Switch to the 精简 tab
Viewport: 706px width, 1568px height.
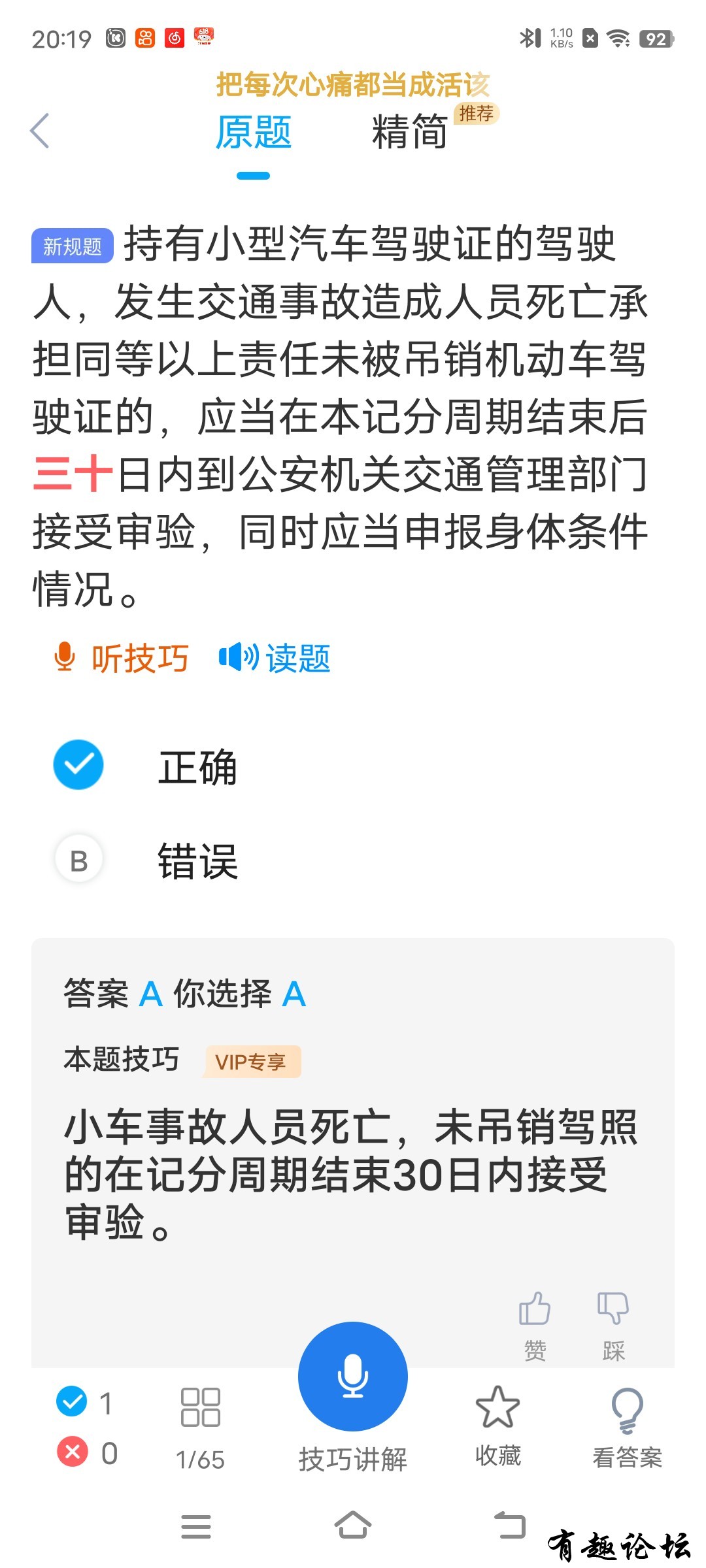pos(410,133)
